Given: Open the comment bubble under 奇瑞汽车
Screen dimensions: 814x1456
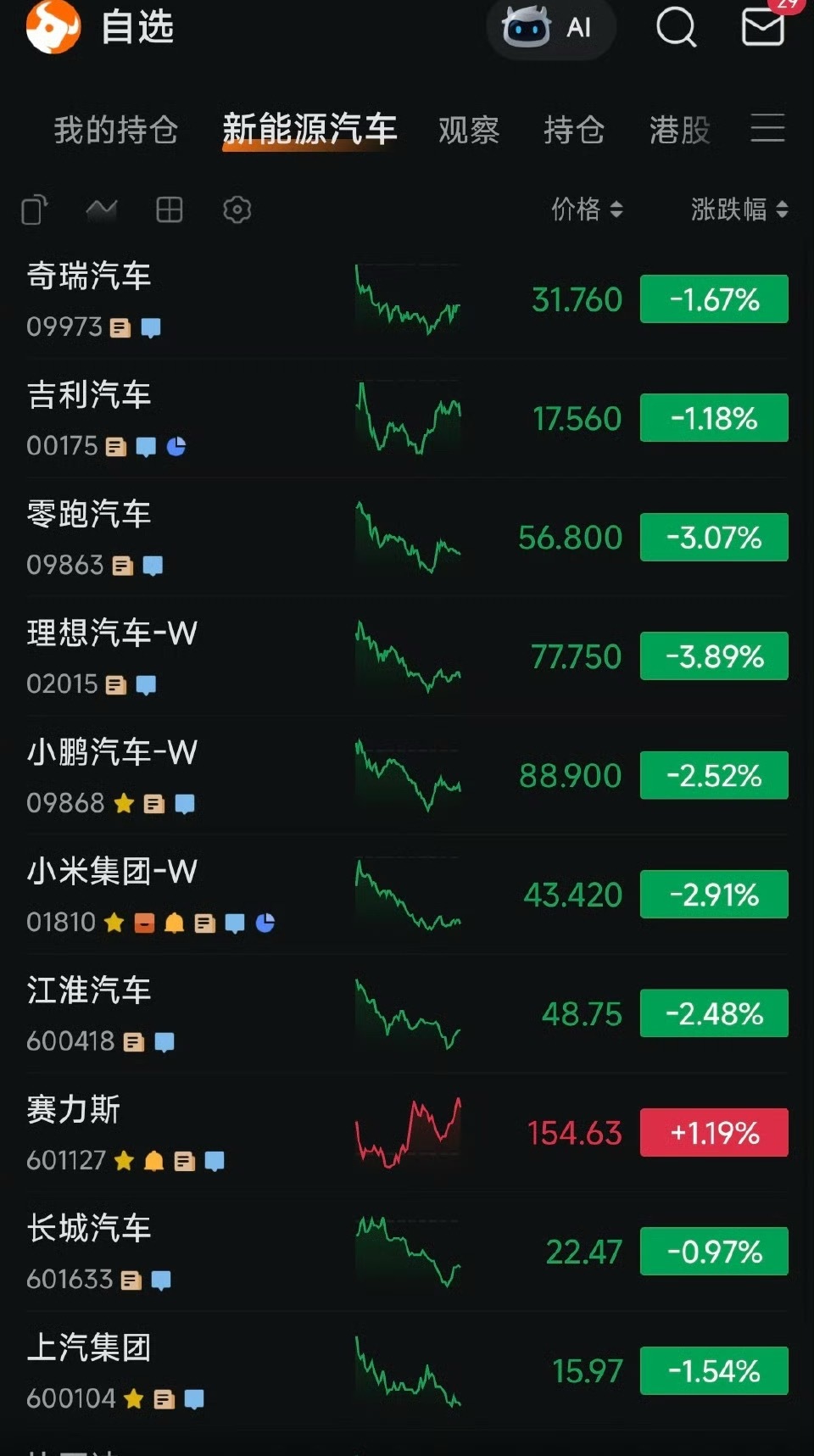Looking at the screenshot, I should (150, 326).
